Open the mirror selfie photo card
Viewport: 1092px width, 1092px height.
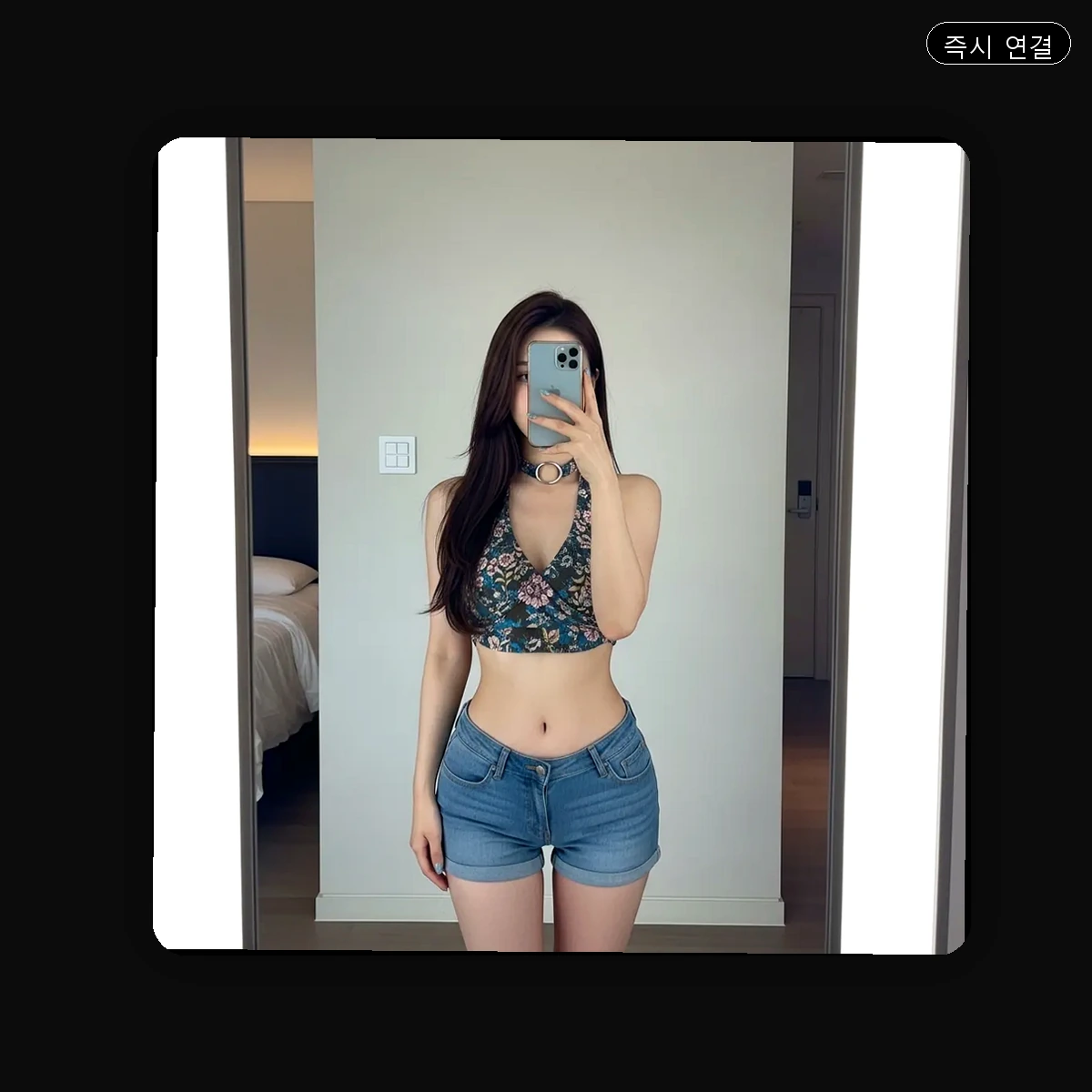pyautogui.click(x=560, y=546)
